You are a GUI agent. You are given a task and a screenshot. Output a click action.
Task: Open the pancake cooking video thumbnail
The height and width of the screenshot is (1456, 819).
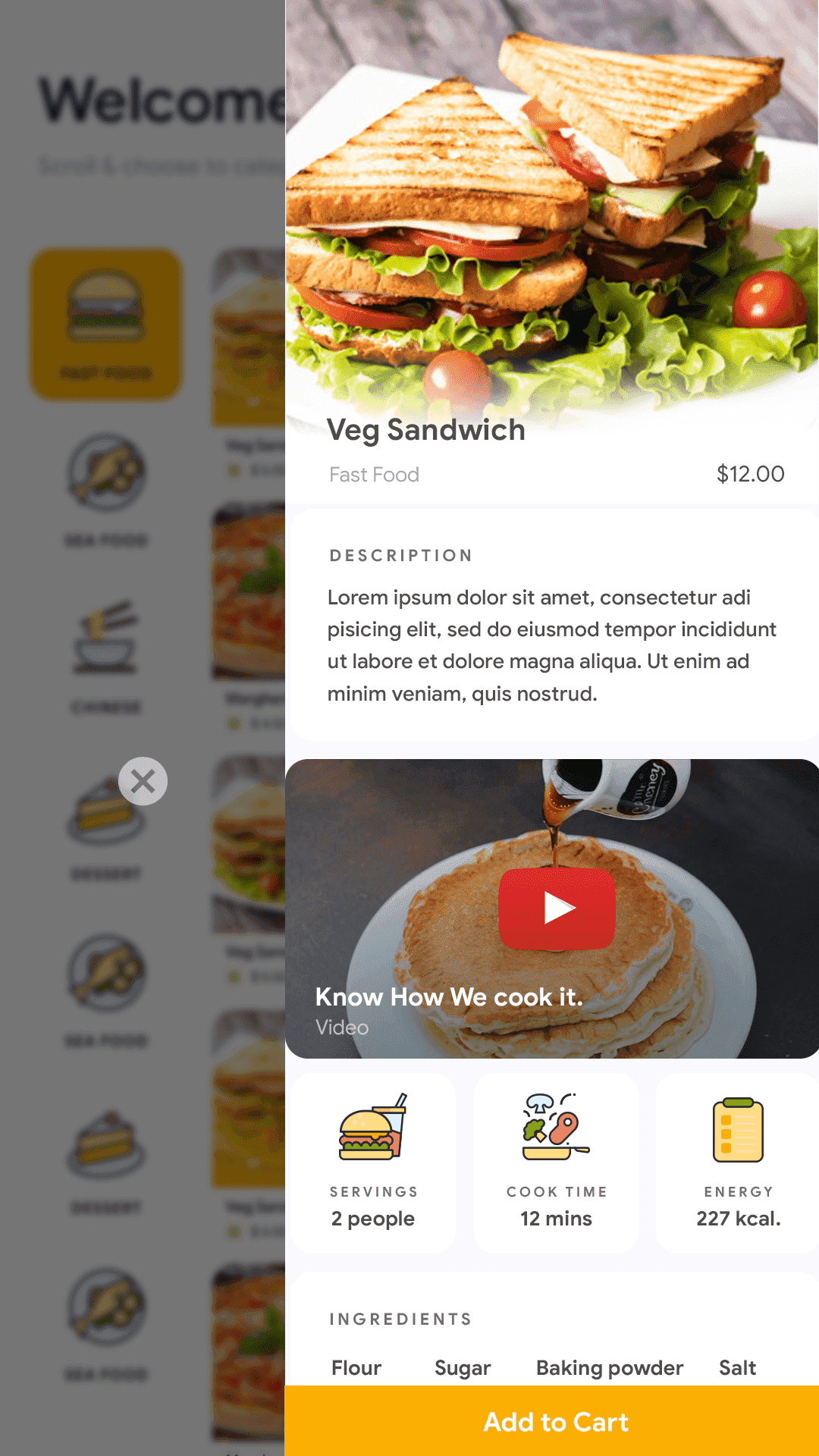(557, 908)
